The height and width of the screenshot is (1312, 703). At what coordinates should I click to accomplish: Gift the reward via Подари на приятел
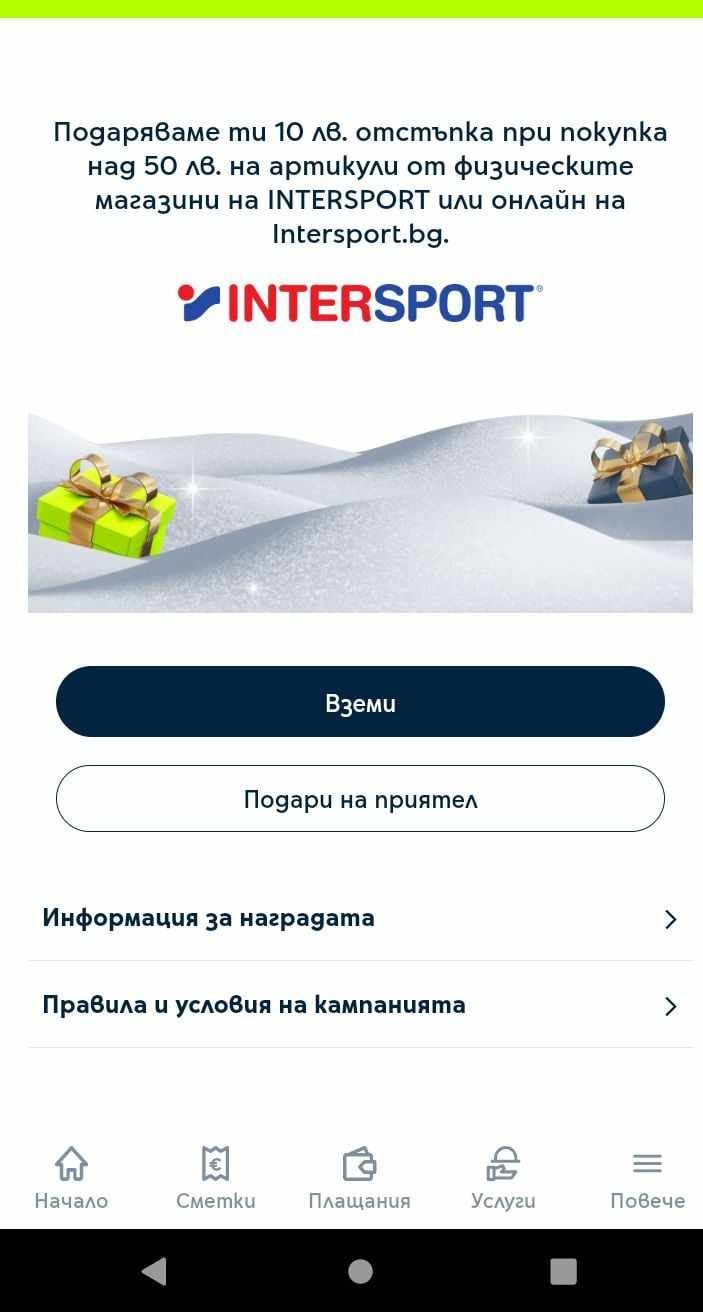point(360,799)
